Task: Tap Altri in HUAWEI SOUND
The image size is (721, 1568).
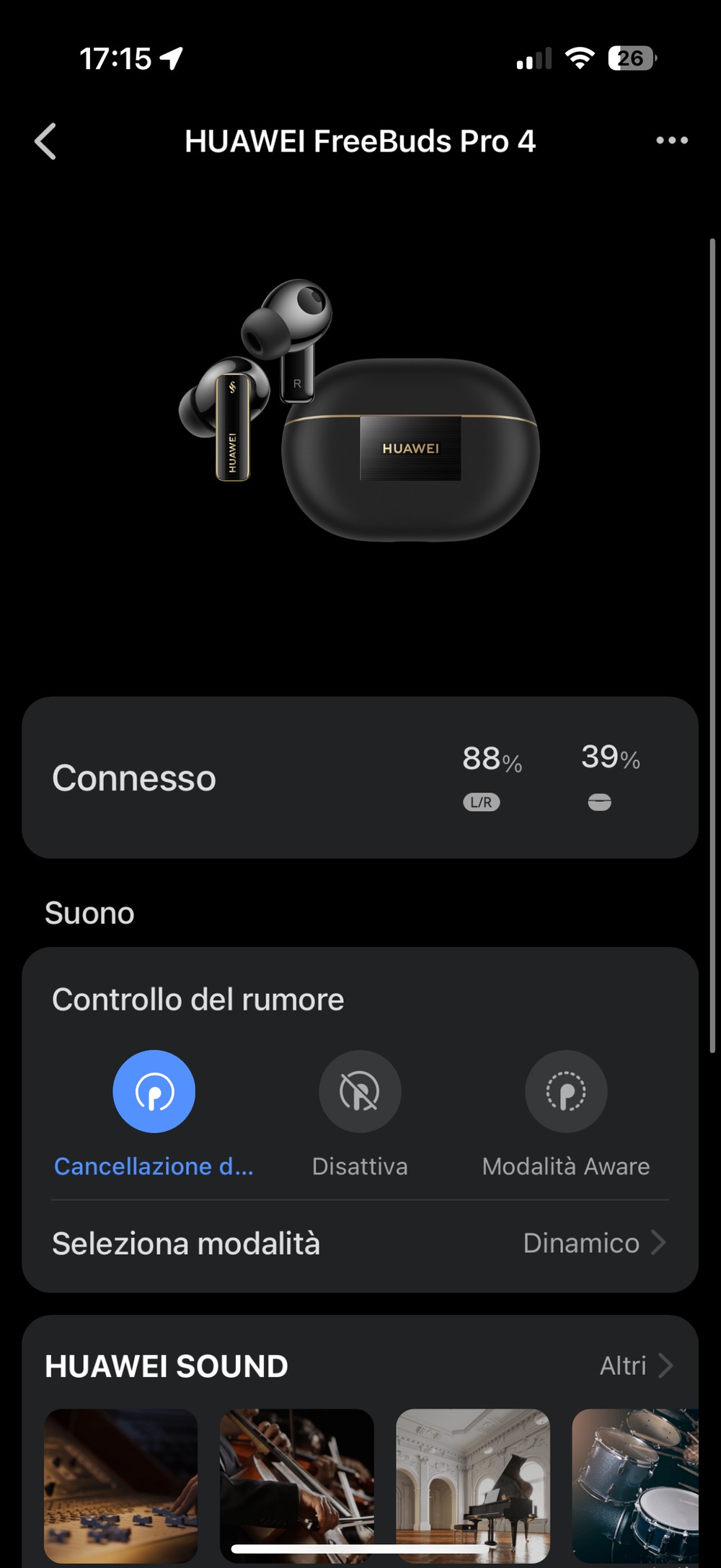Action: (635, 1365)
